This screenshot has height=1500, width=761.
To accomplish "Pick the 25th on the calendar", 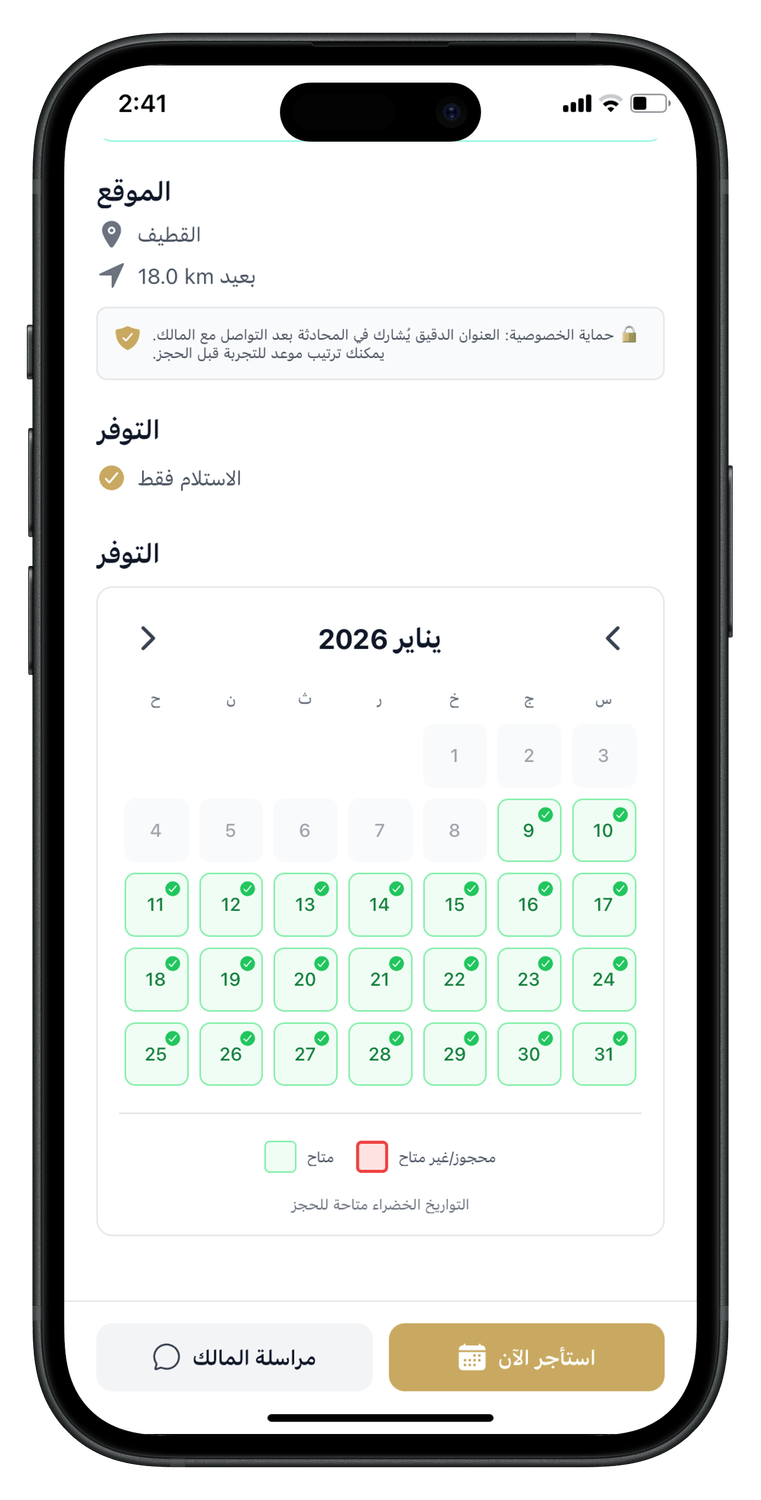I will (x=156, y=1054).
